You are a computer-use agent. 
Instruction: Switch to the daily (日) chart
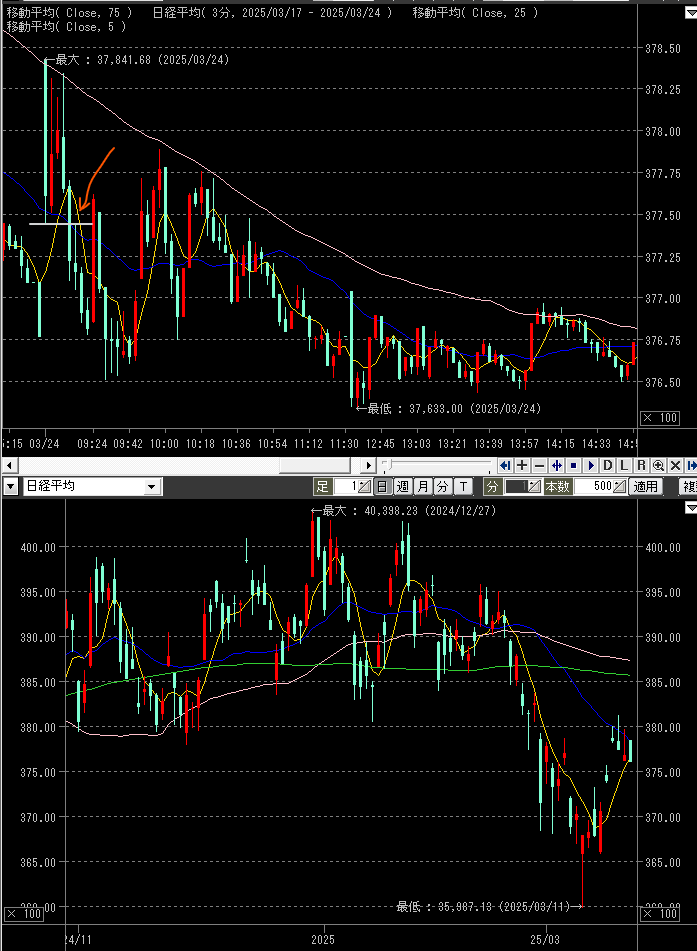[x=382, y=486]
